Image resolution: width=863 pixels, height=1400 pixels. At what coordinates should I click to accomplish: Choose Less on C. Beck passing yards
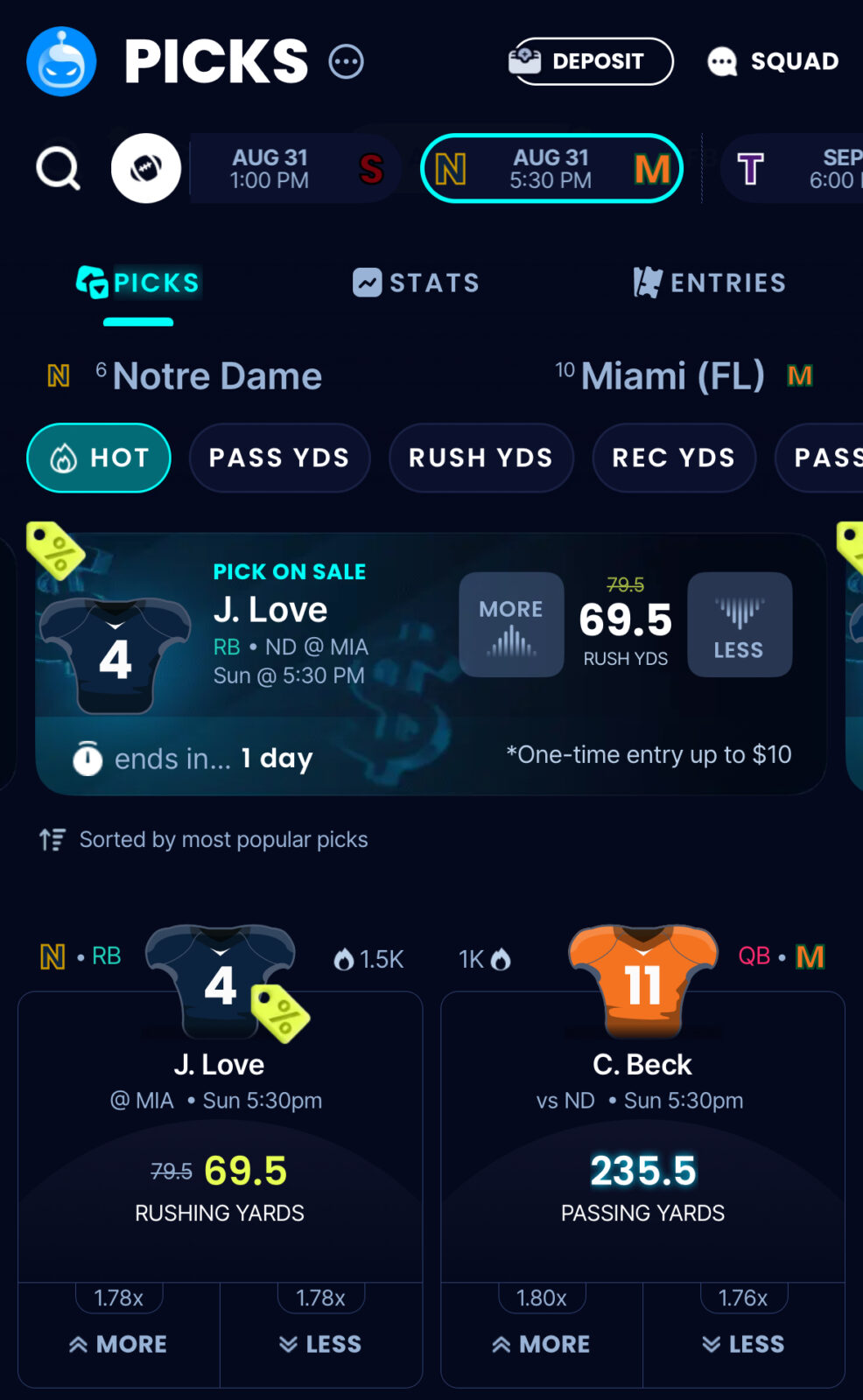[743, 1342]
